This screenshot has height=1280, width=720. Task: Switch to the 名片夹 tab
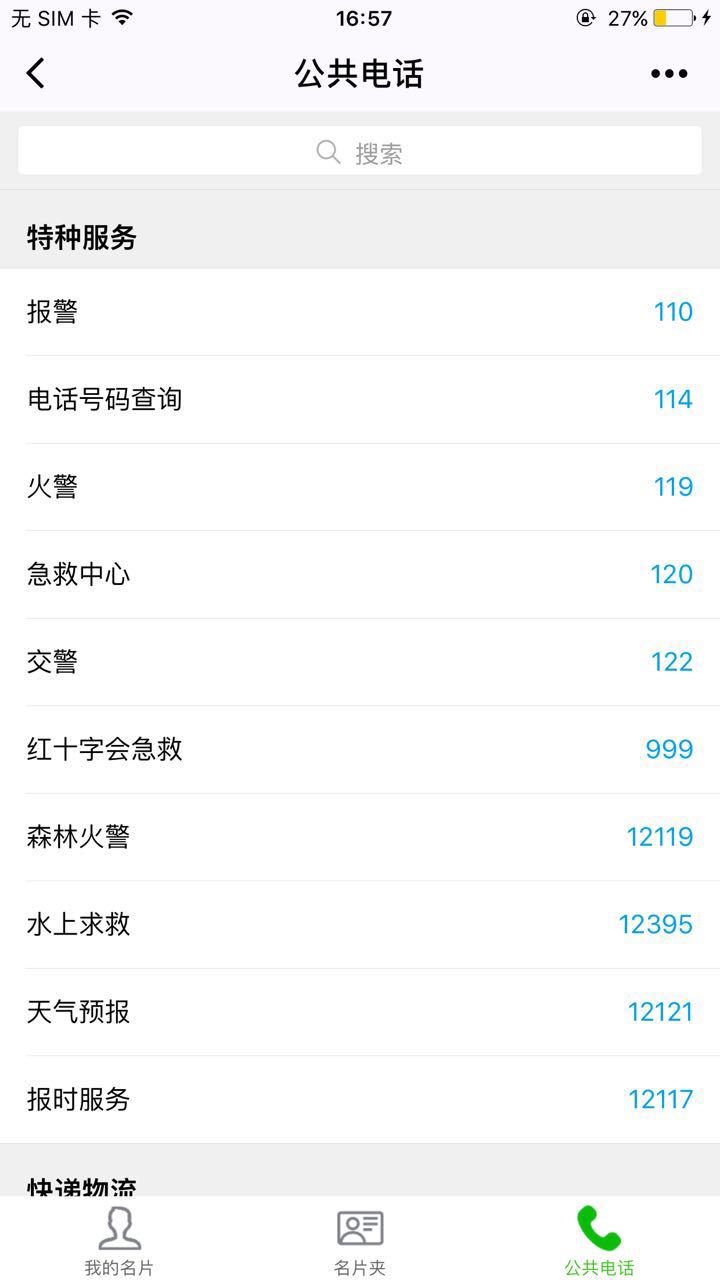(360, 1240)
